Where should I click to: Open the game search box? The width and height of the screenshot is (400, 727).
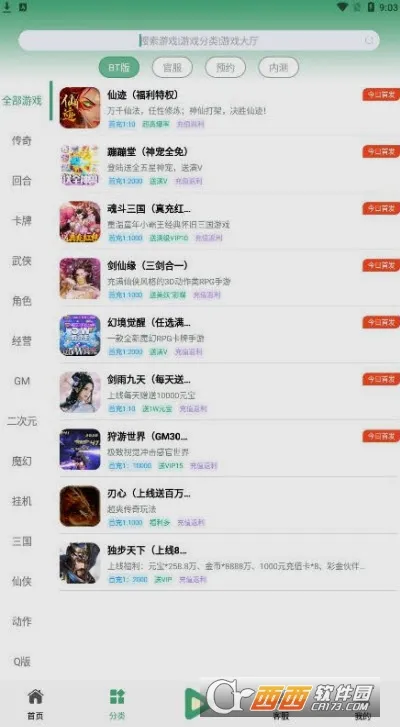point(199,40)
